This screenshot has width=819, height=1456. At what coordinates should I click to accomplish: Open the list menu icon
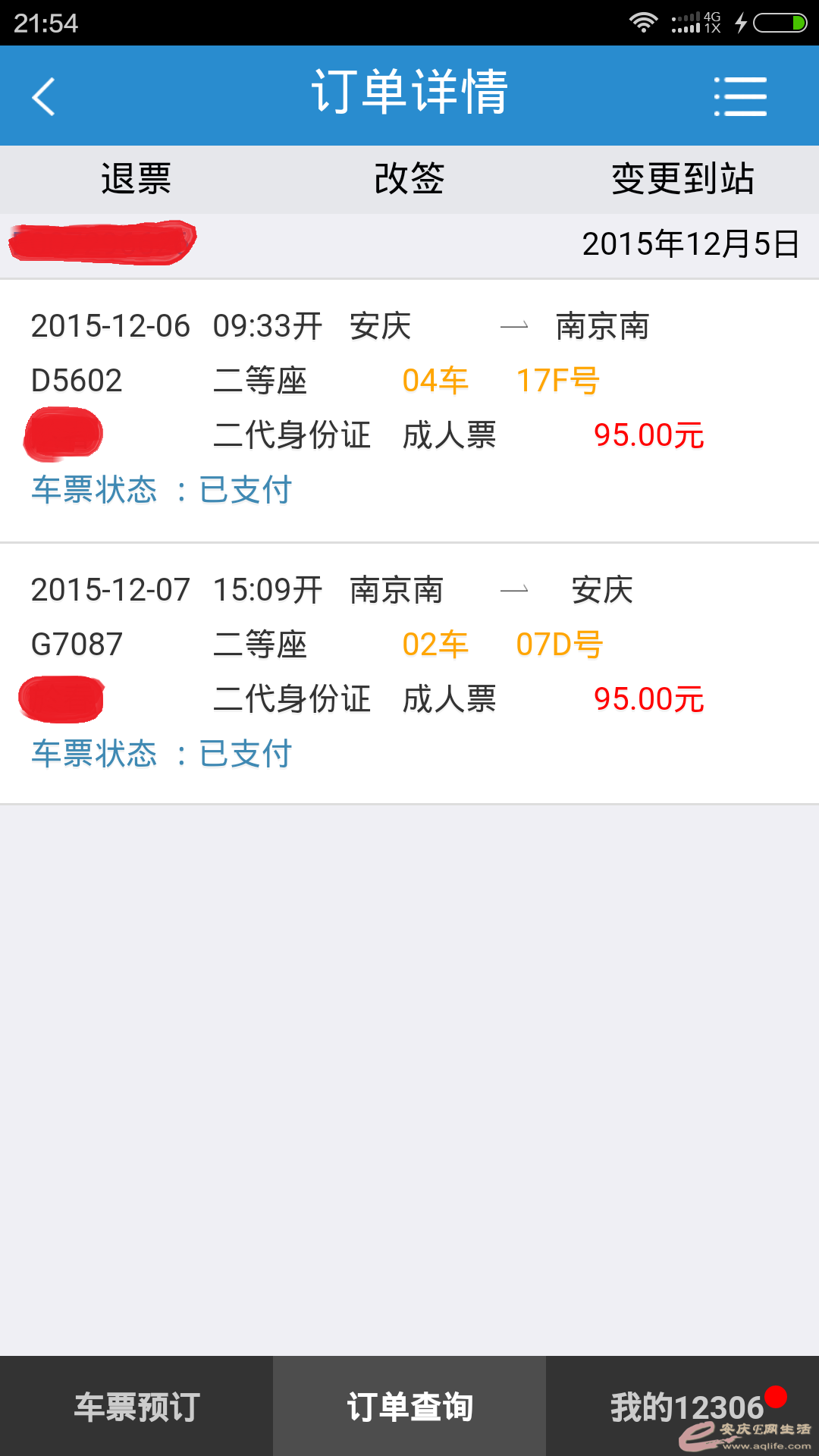coord(740,96)
